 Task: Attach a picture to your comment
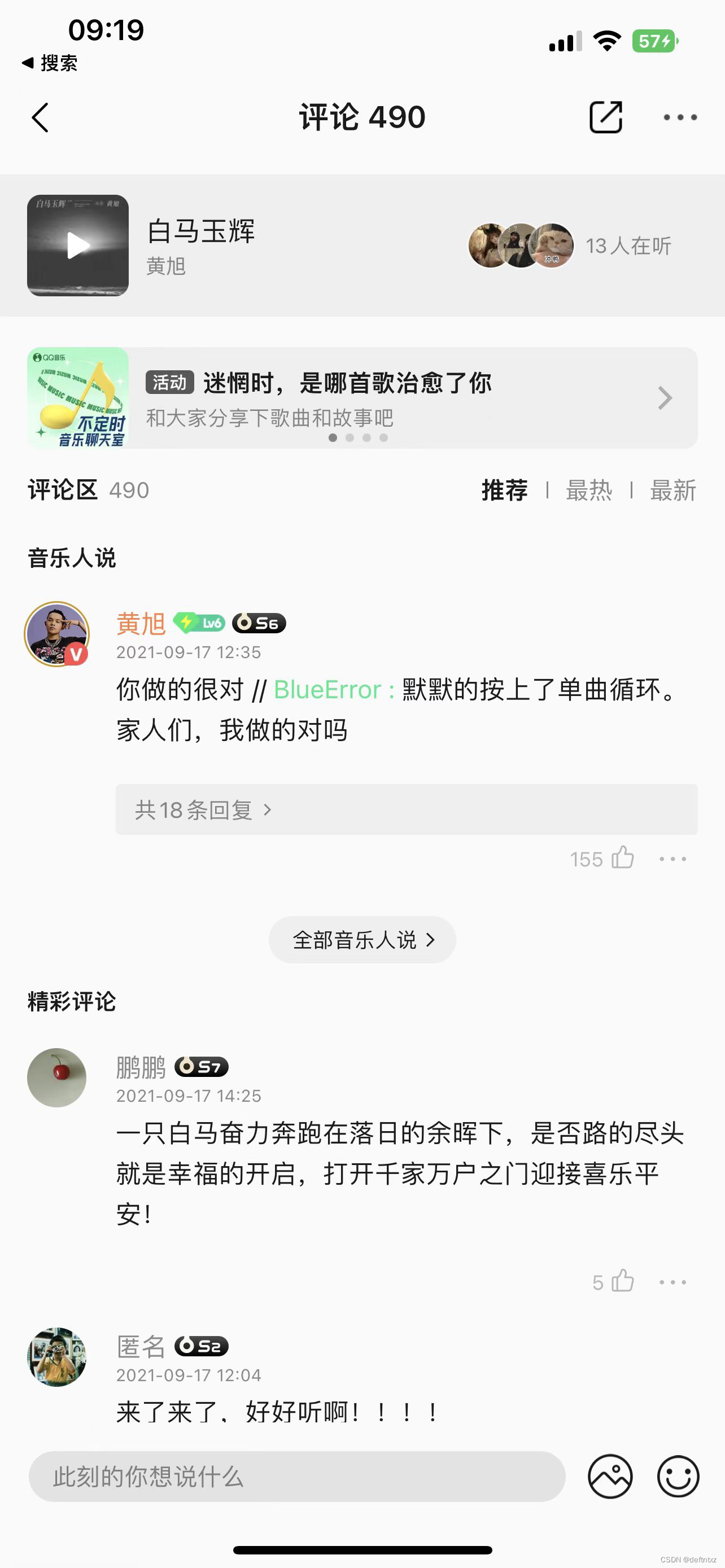pos(610,1476)
